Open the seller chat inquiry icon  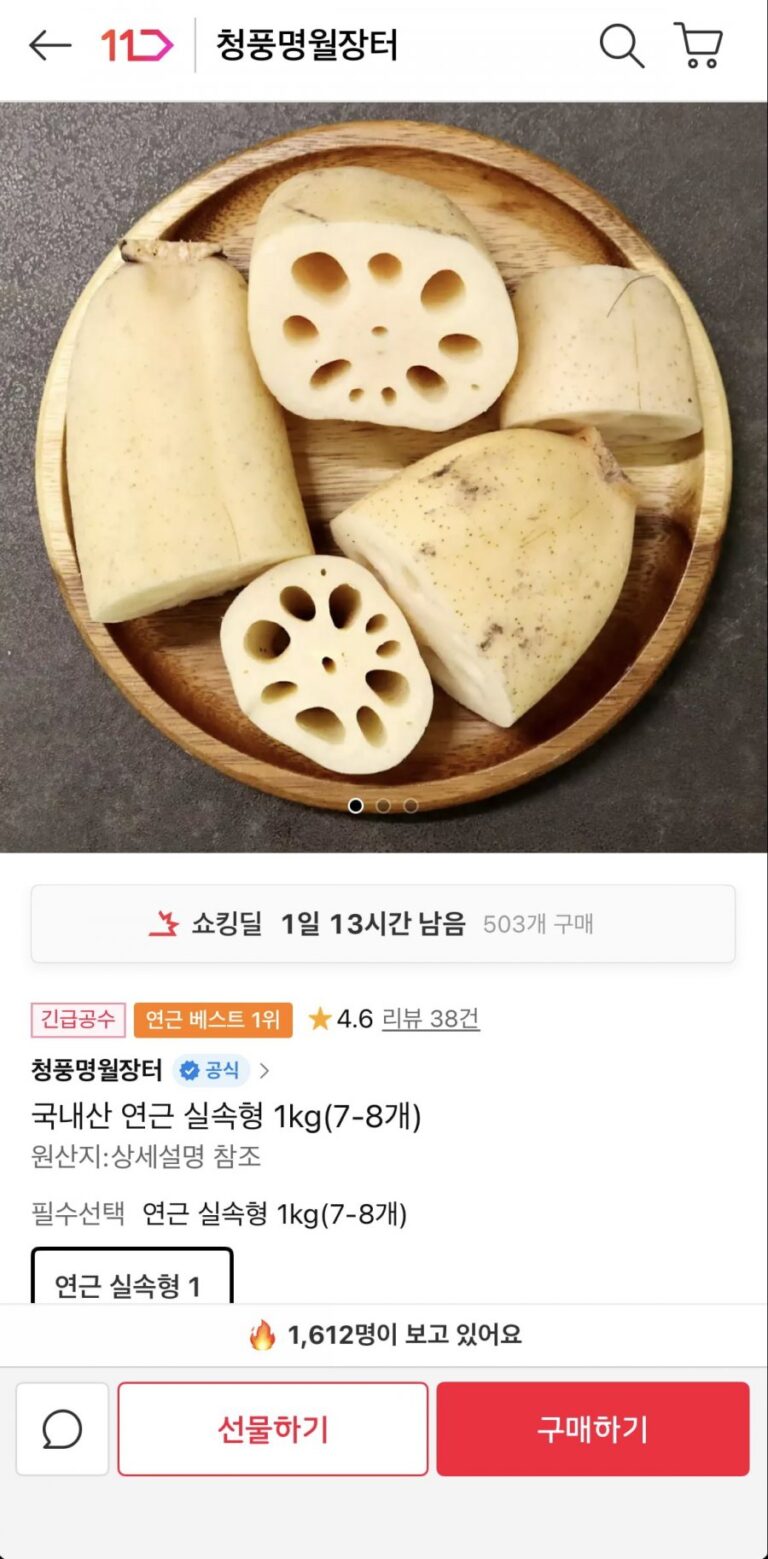62,1429
